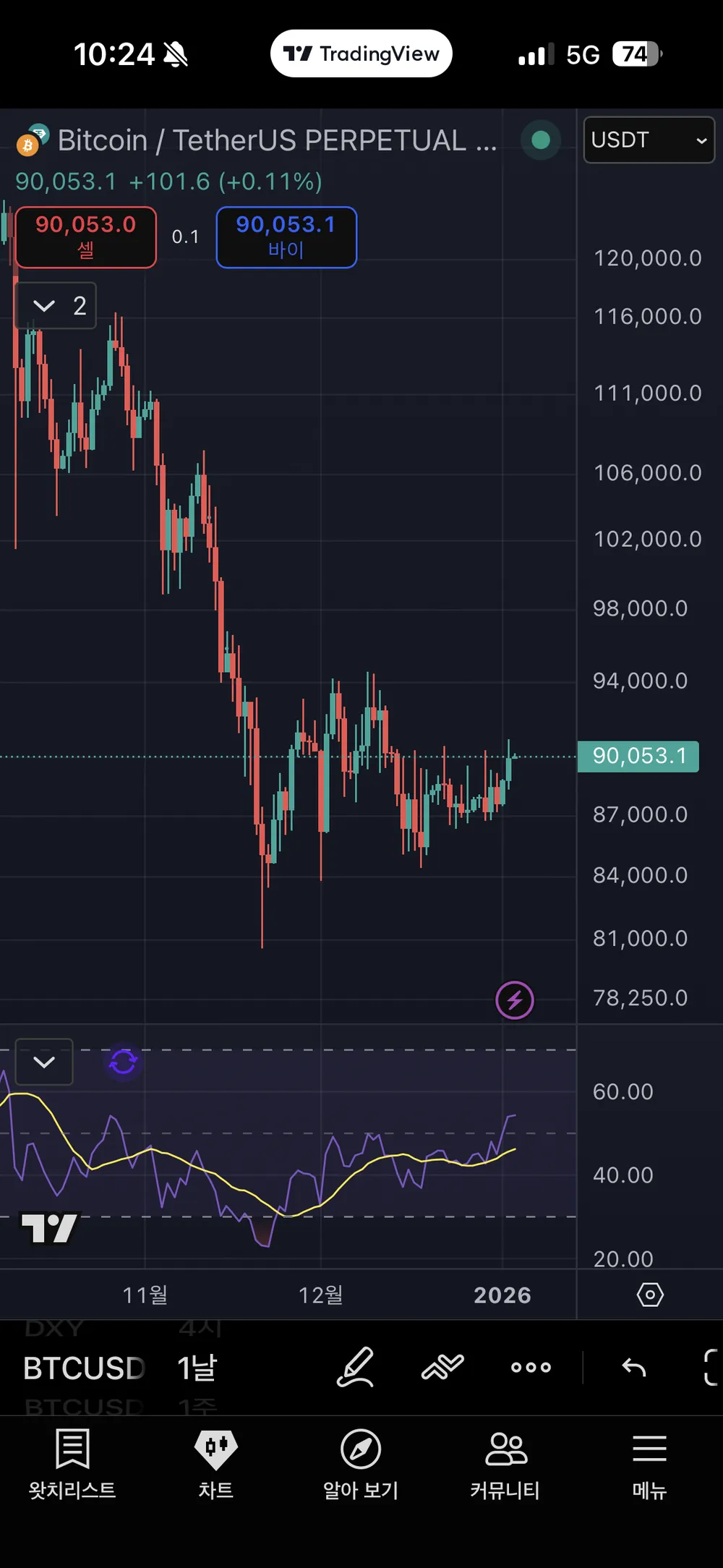Open the chart settings hexagon icon
The image size is (723, 1568).
tap(649, 1295)
